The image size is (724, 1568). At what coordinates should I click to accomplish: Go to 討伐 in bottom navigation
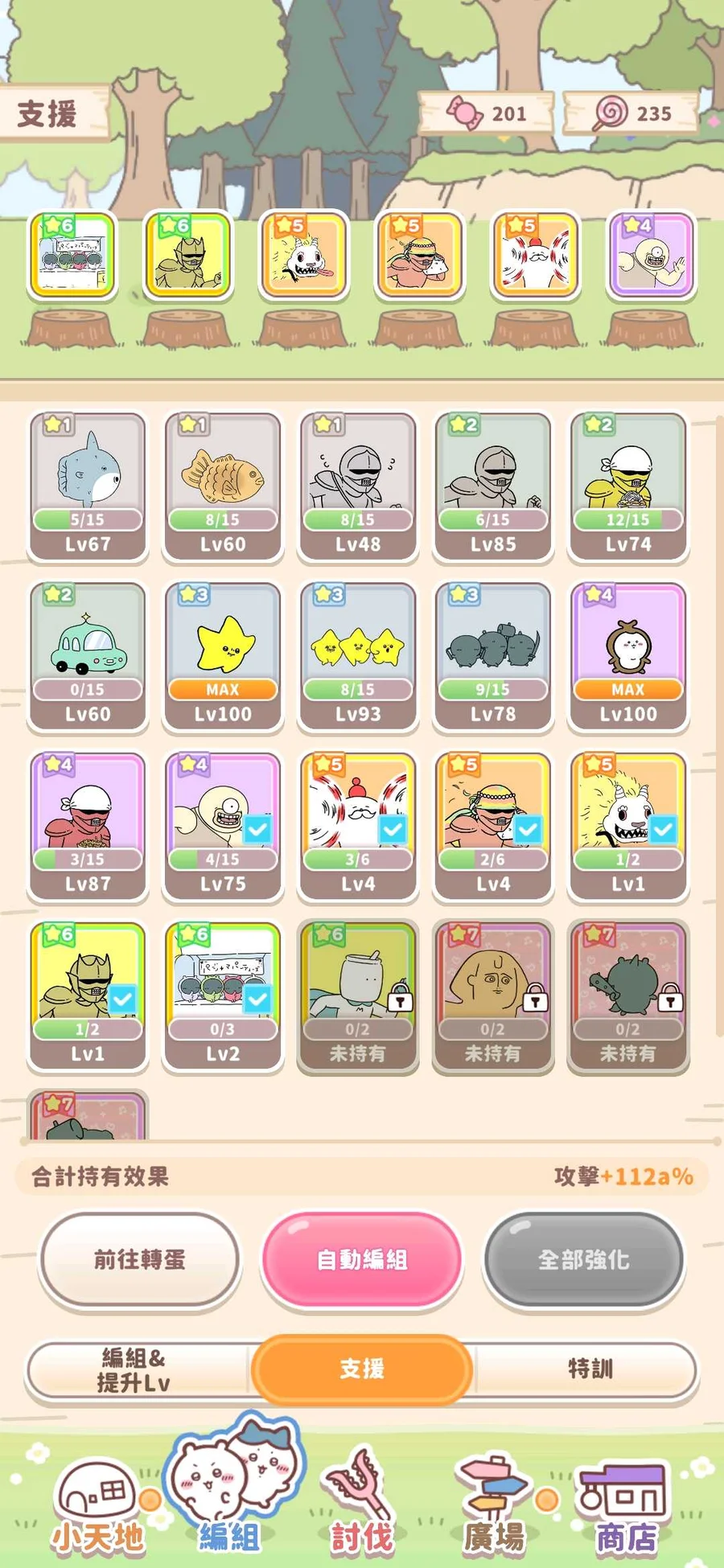coord(361,1507)
